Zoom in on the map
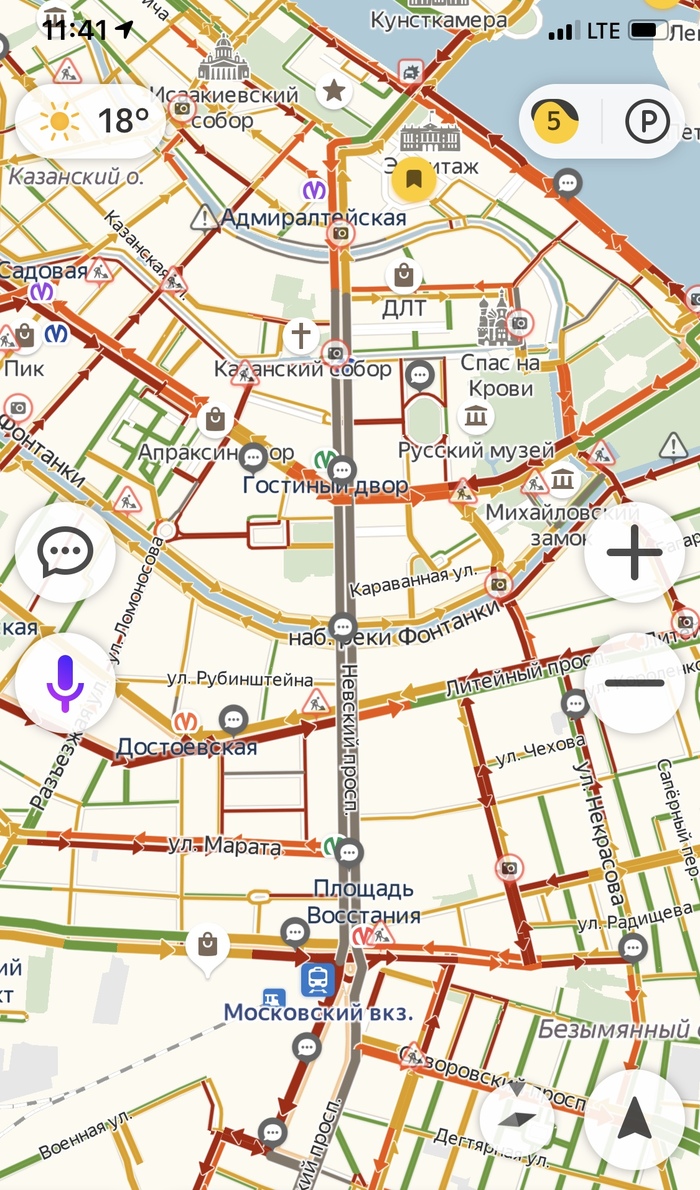This screenshot has height=1190, width=700. pyautogui.click(x=634, y=552)
